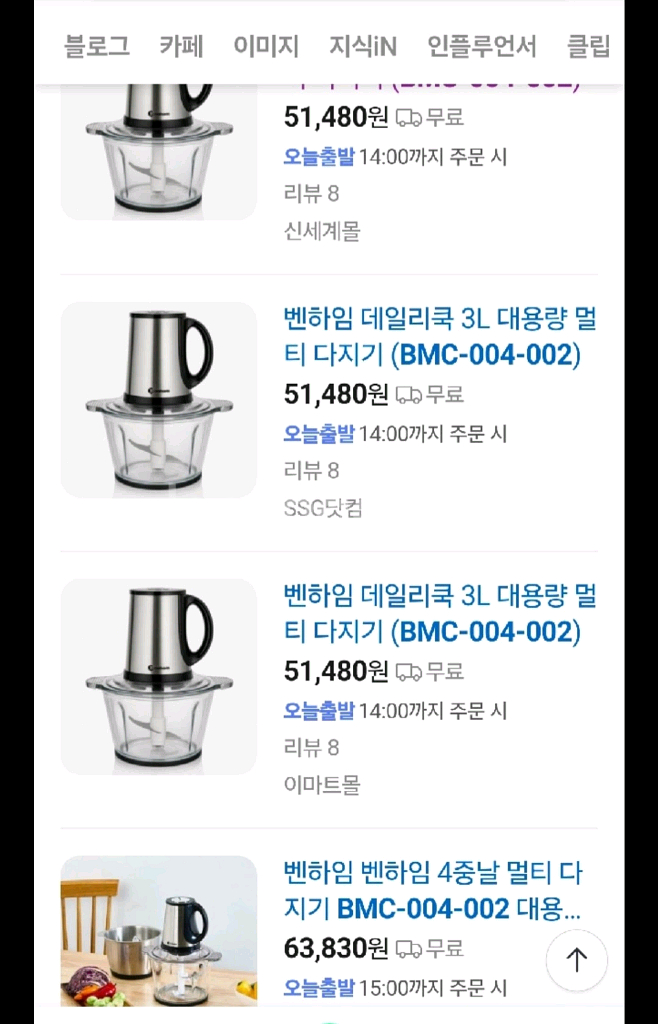Go to the 인플루언서 tab

[482, 46]
